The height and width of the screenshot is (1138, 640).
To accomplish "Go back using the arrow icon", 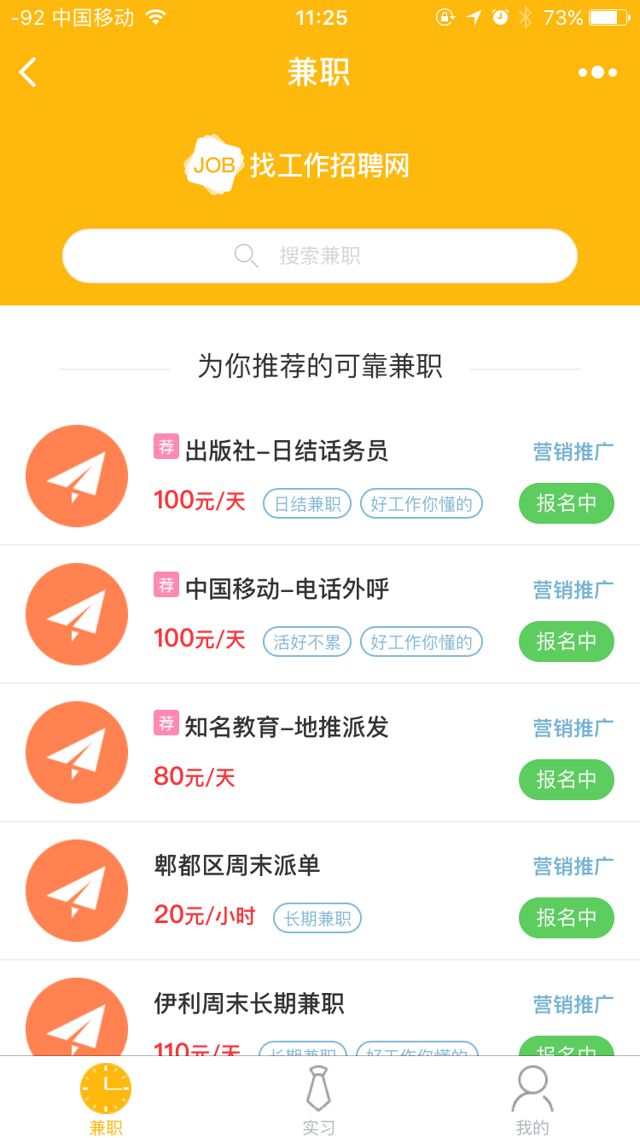I will click(x=28, y=72).
